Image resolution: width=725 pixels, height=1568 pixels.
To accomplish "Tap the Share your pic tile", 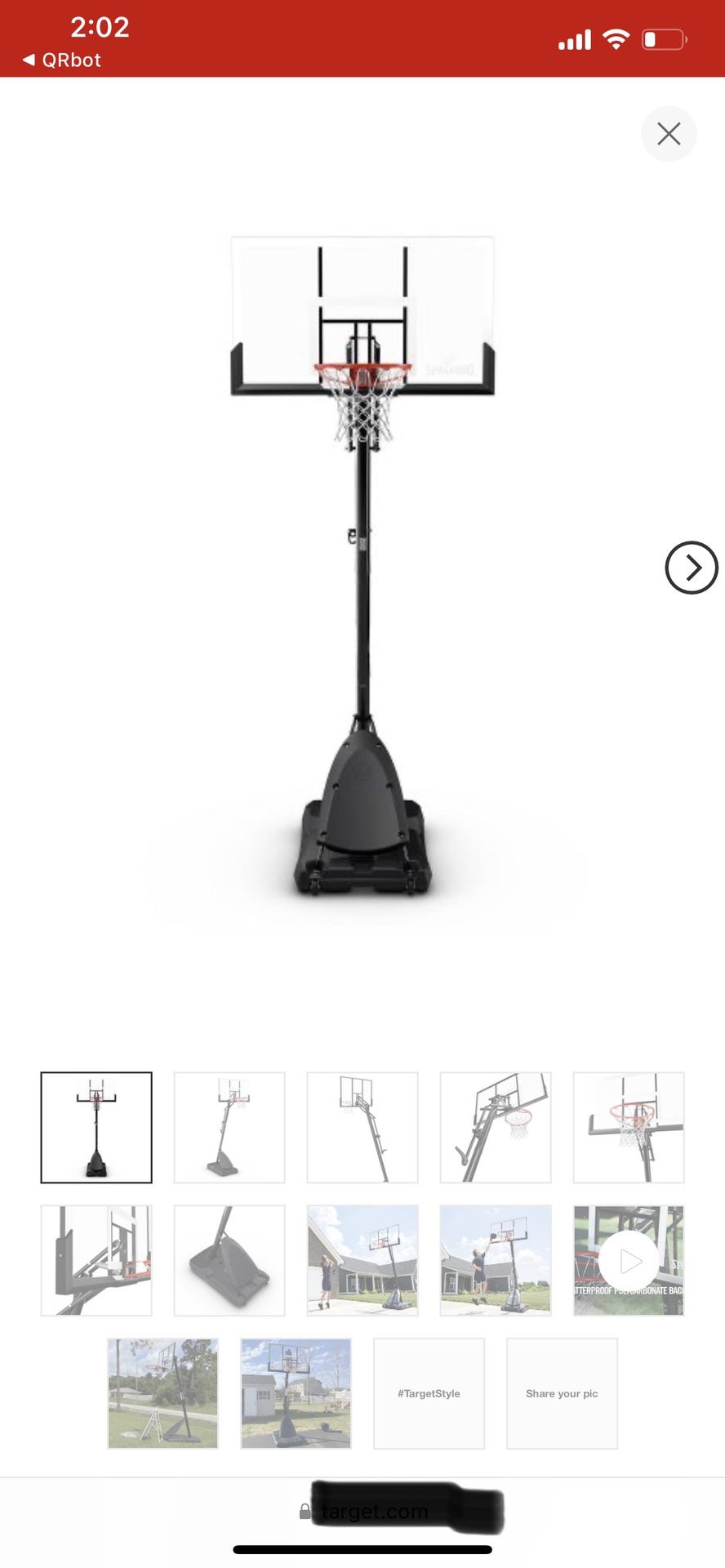I will pos(562,1393).
